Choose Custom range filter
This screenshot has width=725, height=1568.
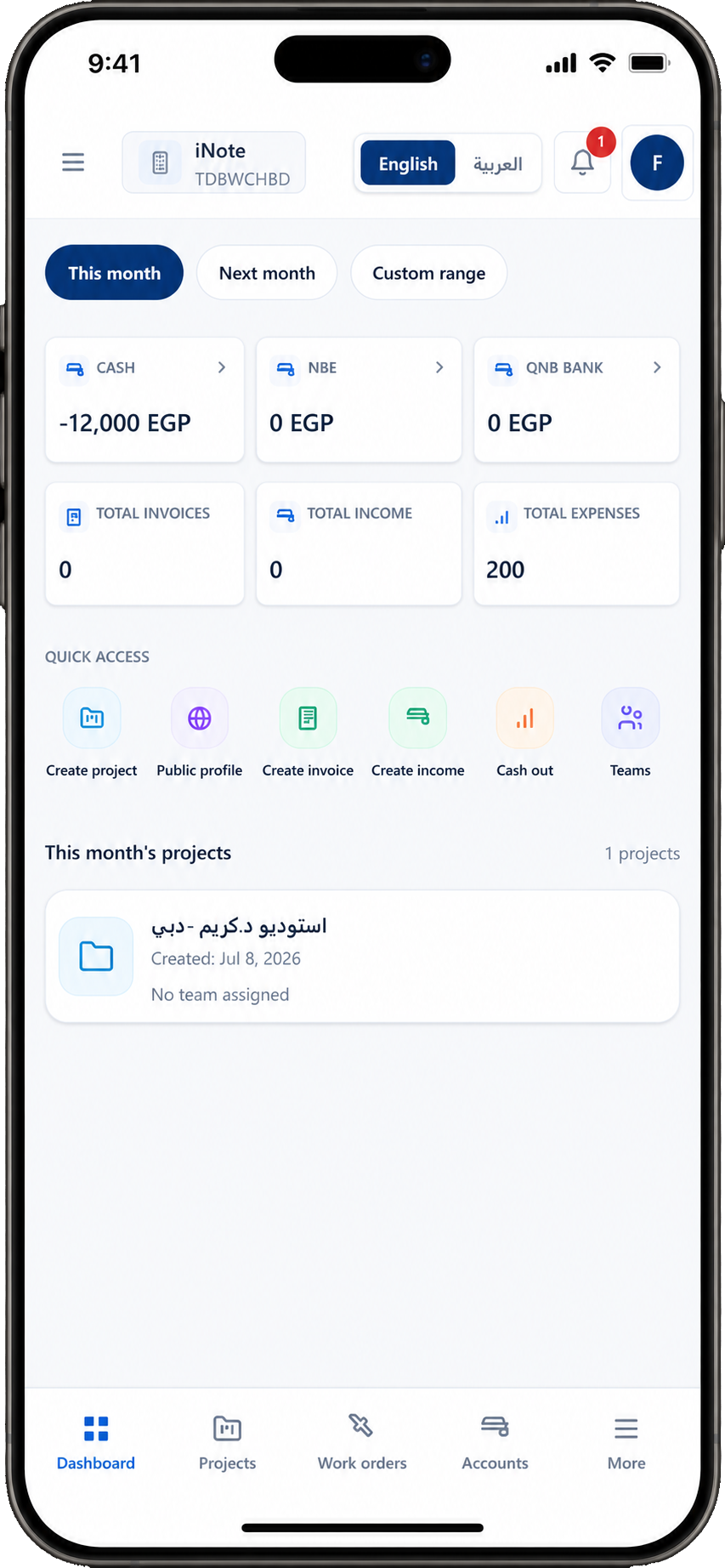[429, 273]
